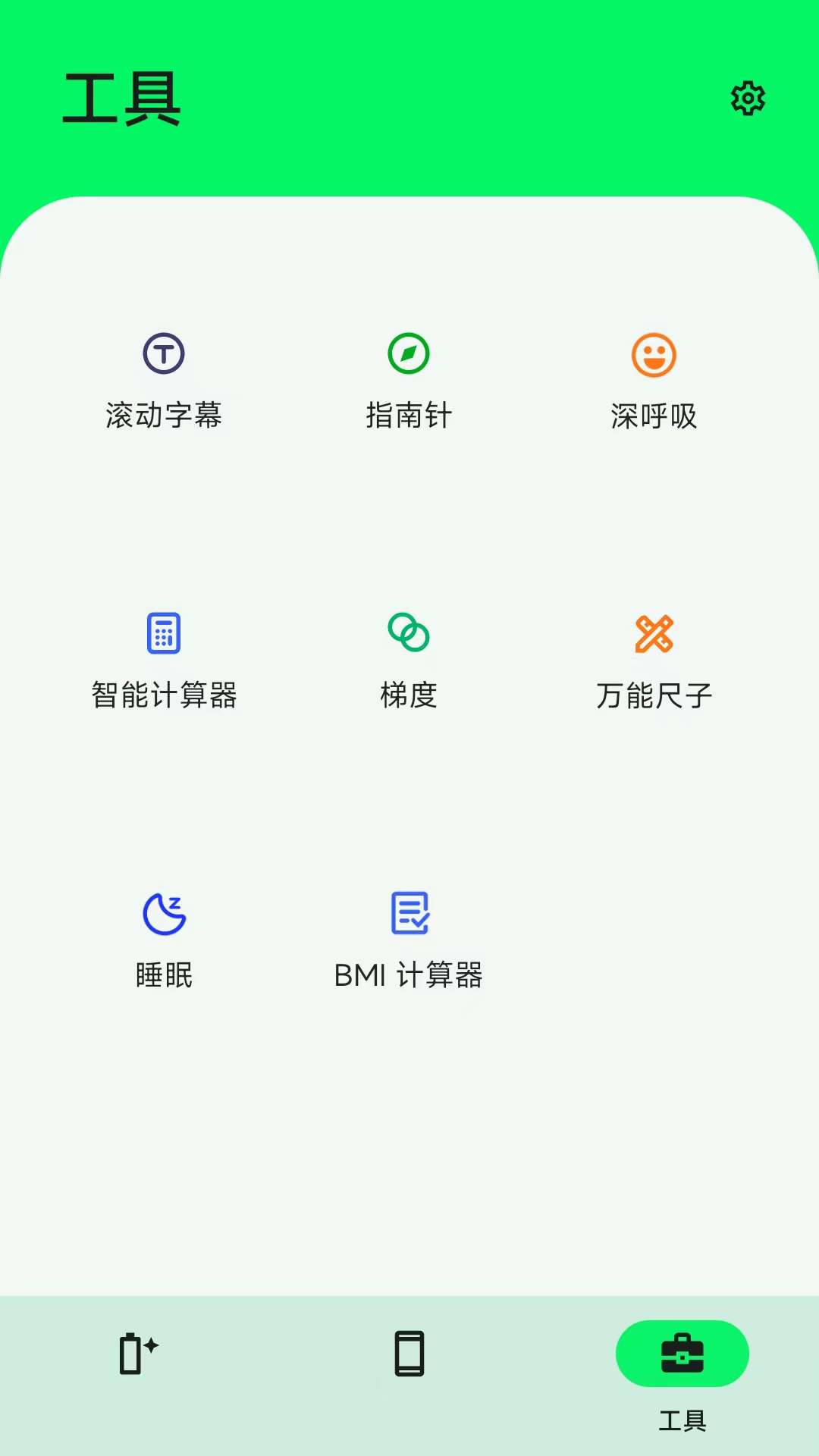Tap the 深呼吸 text label
The image size is (819, 1456).
(654, 416)
